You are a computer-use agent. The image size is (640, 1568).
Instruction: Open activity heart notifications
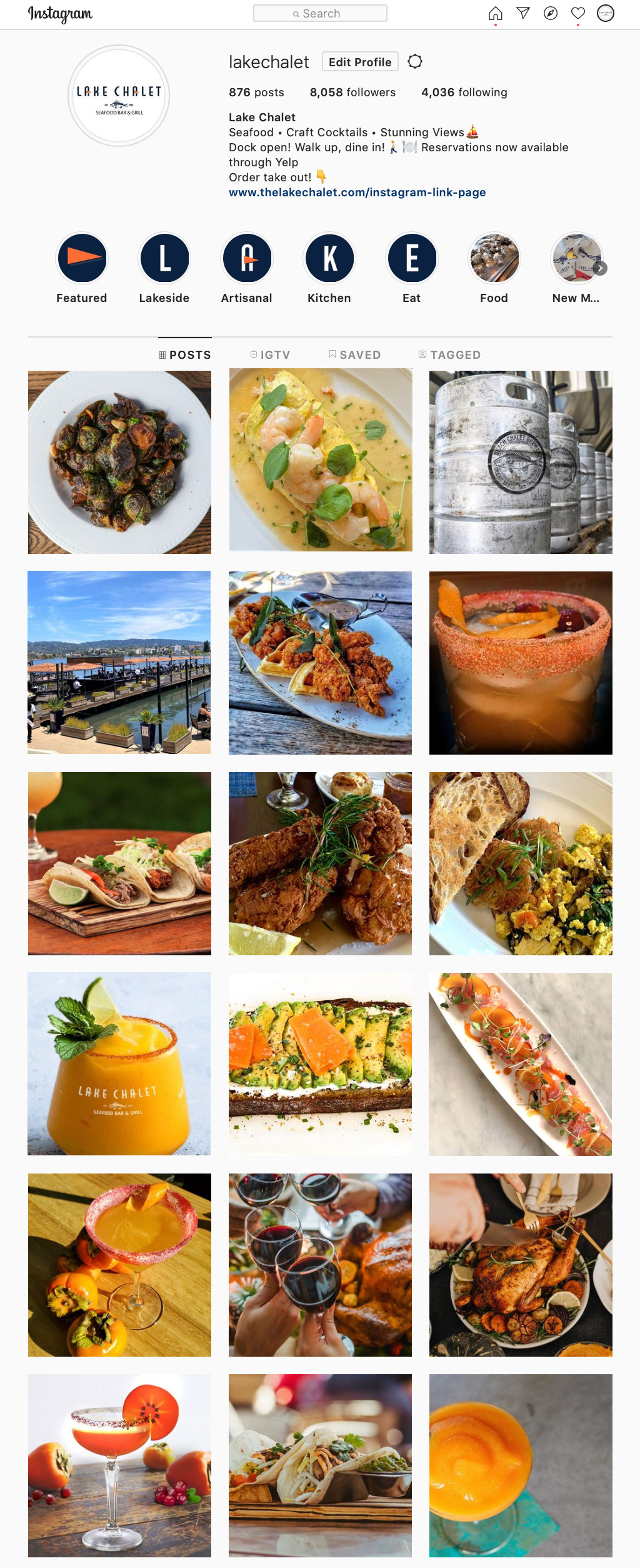[578, 13]
